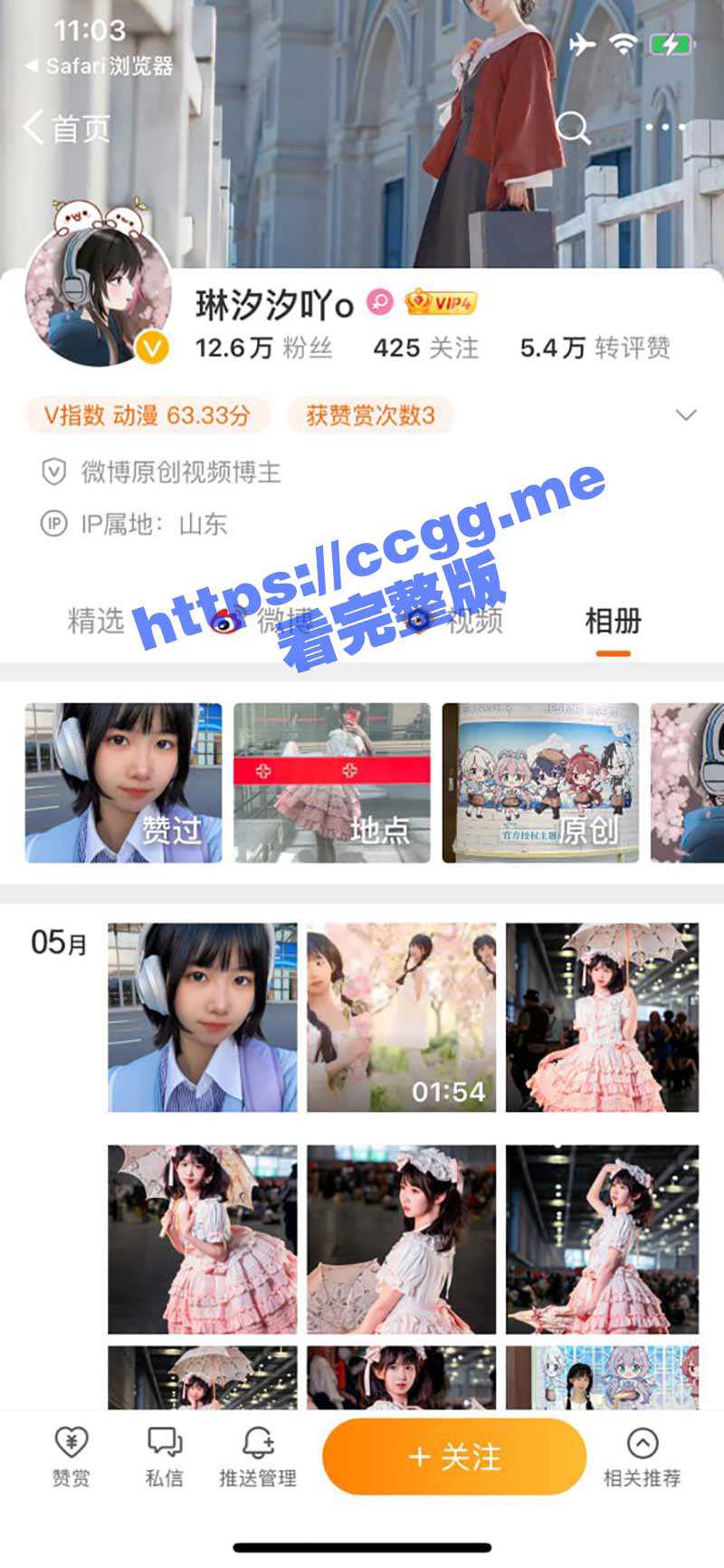Screen dimensions: 724x1568
Task: Open the 原创 album
Action: [x=540, y=783]
